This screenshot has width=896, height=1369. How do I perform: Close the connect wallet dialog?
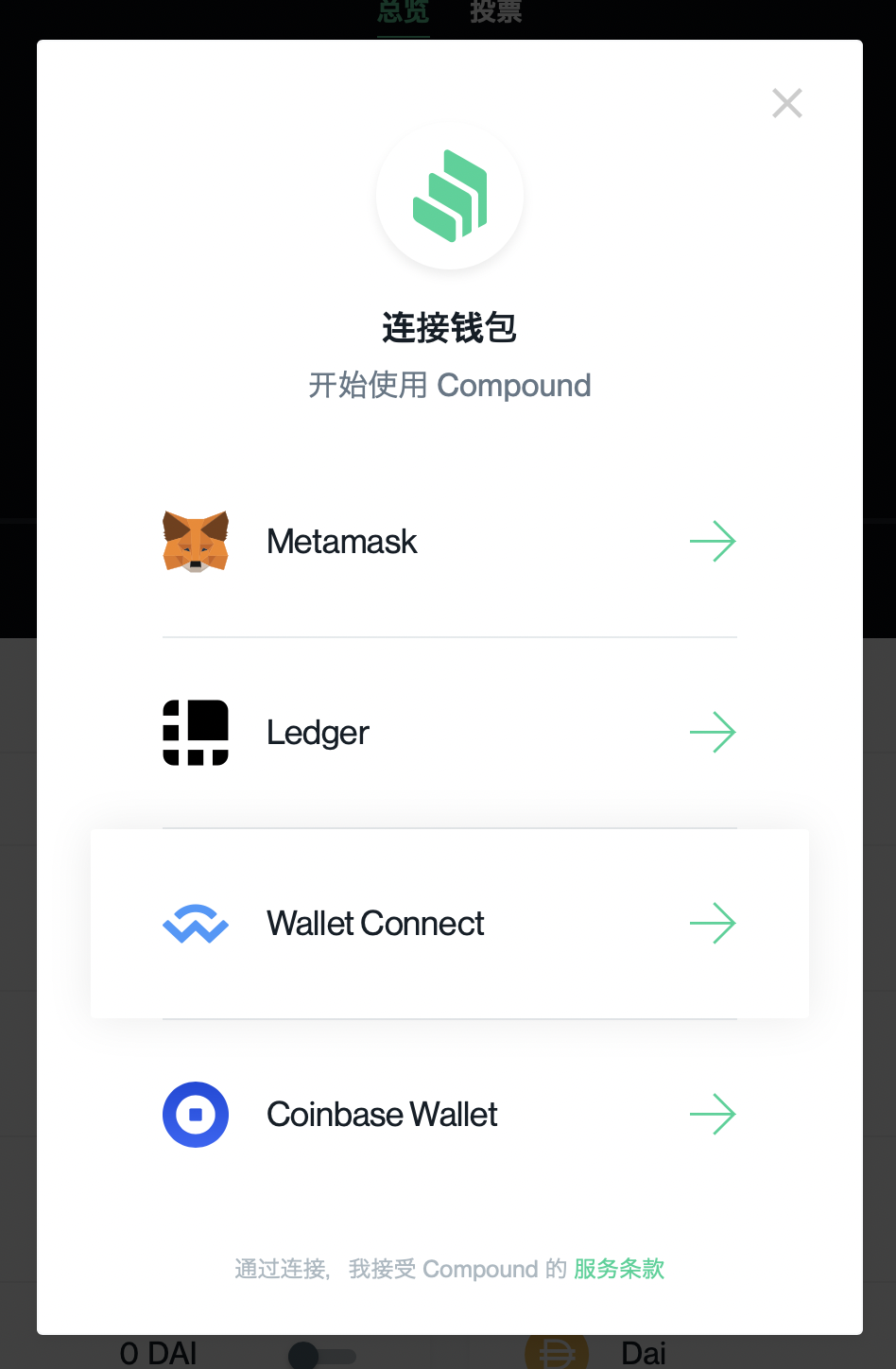click(x=786, y=103)
